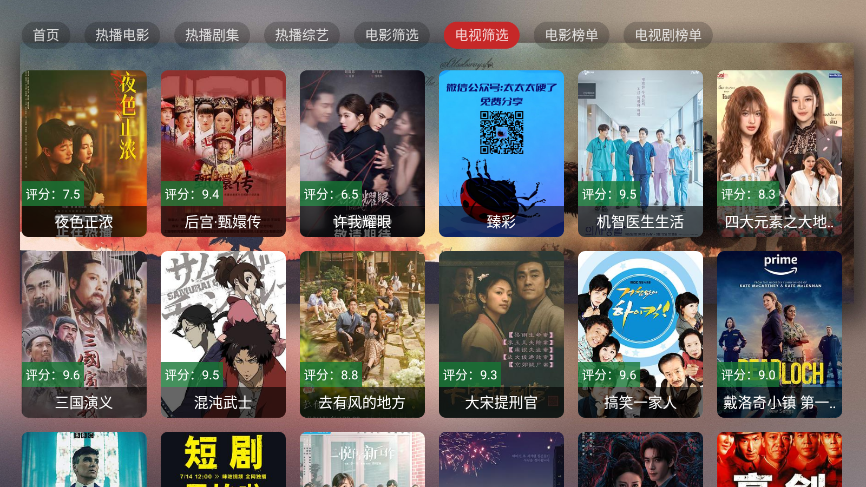Switch to the 首页 tab
866x487 pixels.
tap(46, 35)
